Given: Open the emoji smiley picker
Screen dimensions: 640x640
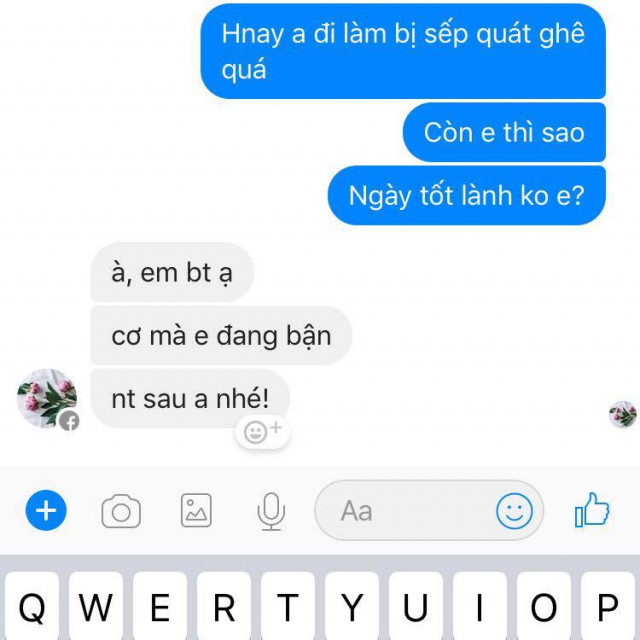Looking at the screenshot, I should point(514,512).
